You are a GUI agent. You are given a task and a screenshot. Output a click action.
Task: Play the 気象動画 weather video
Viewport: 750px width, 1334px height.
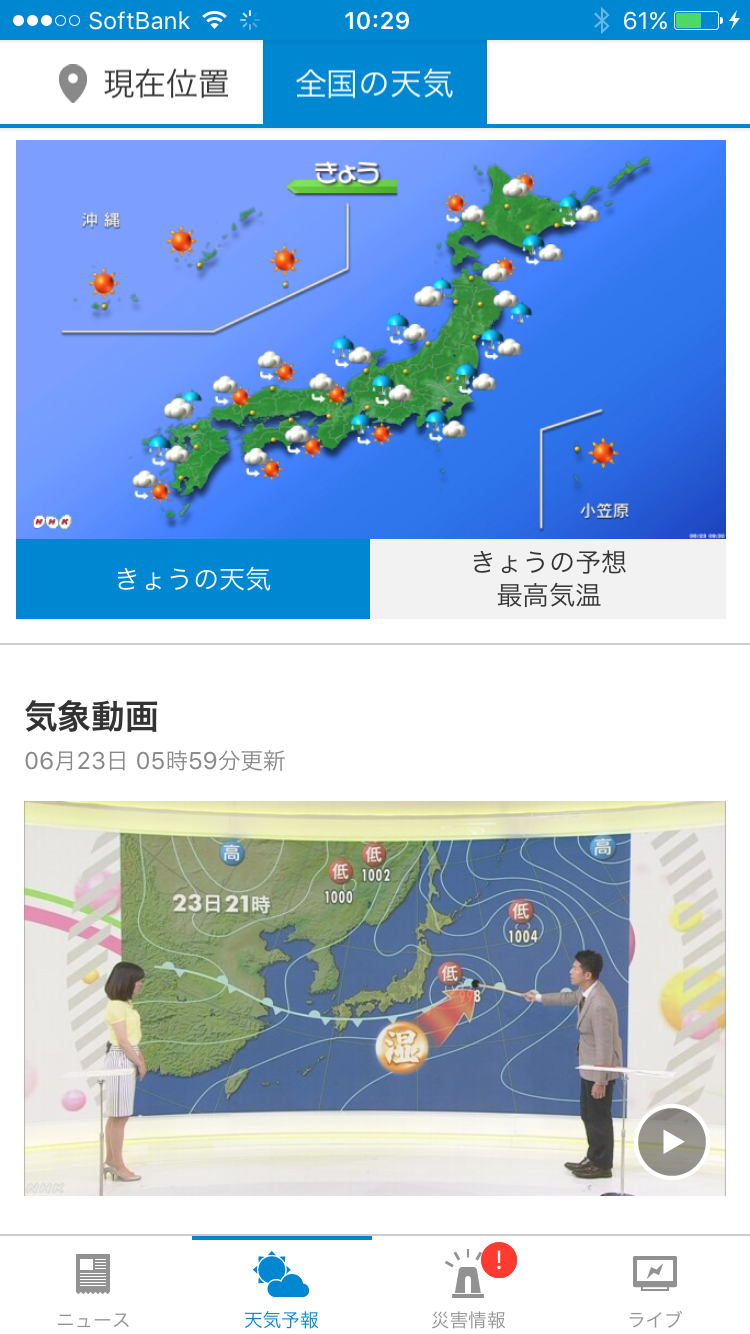(x=672, y=1142)
